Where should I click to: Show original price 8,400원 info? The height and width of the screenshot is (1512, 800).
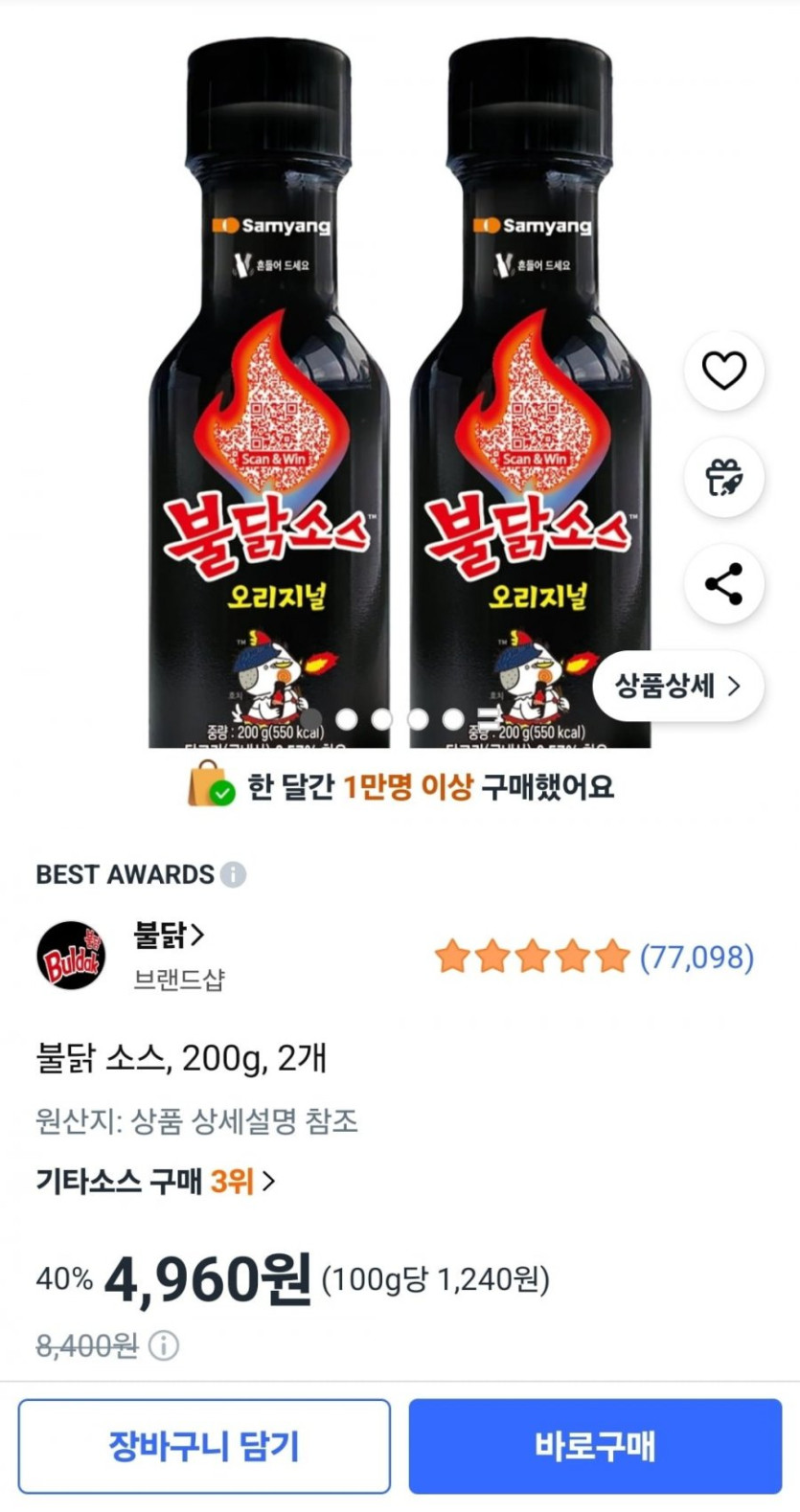(x=164, y=1346)
